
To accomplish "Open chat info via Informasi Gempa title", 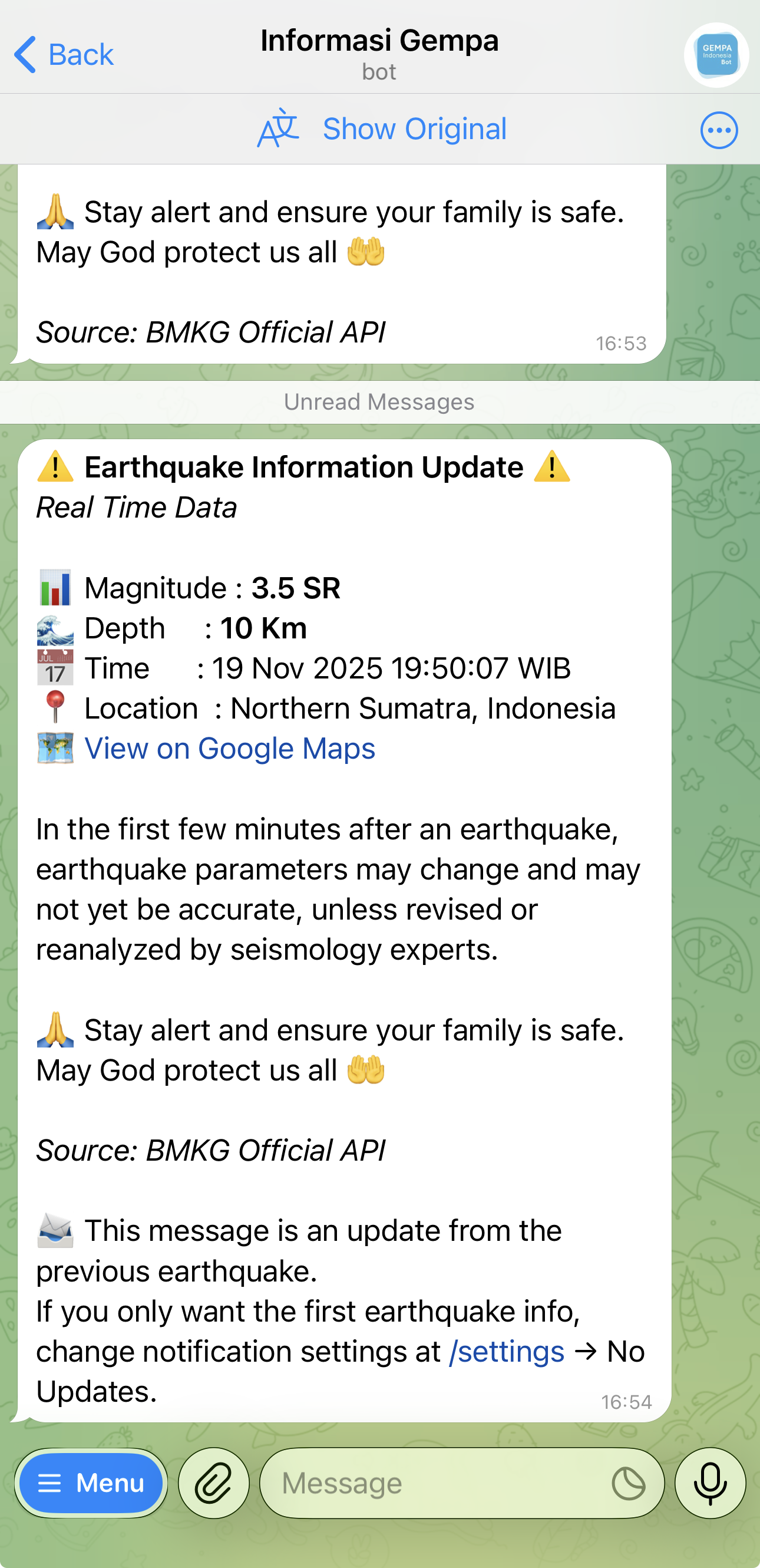I will [x=379, y=41].
